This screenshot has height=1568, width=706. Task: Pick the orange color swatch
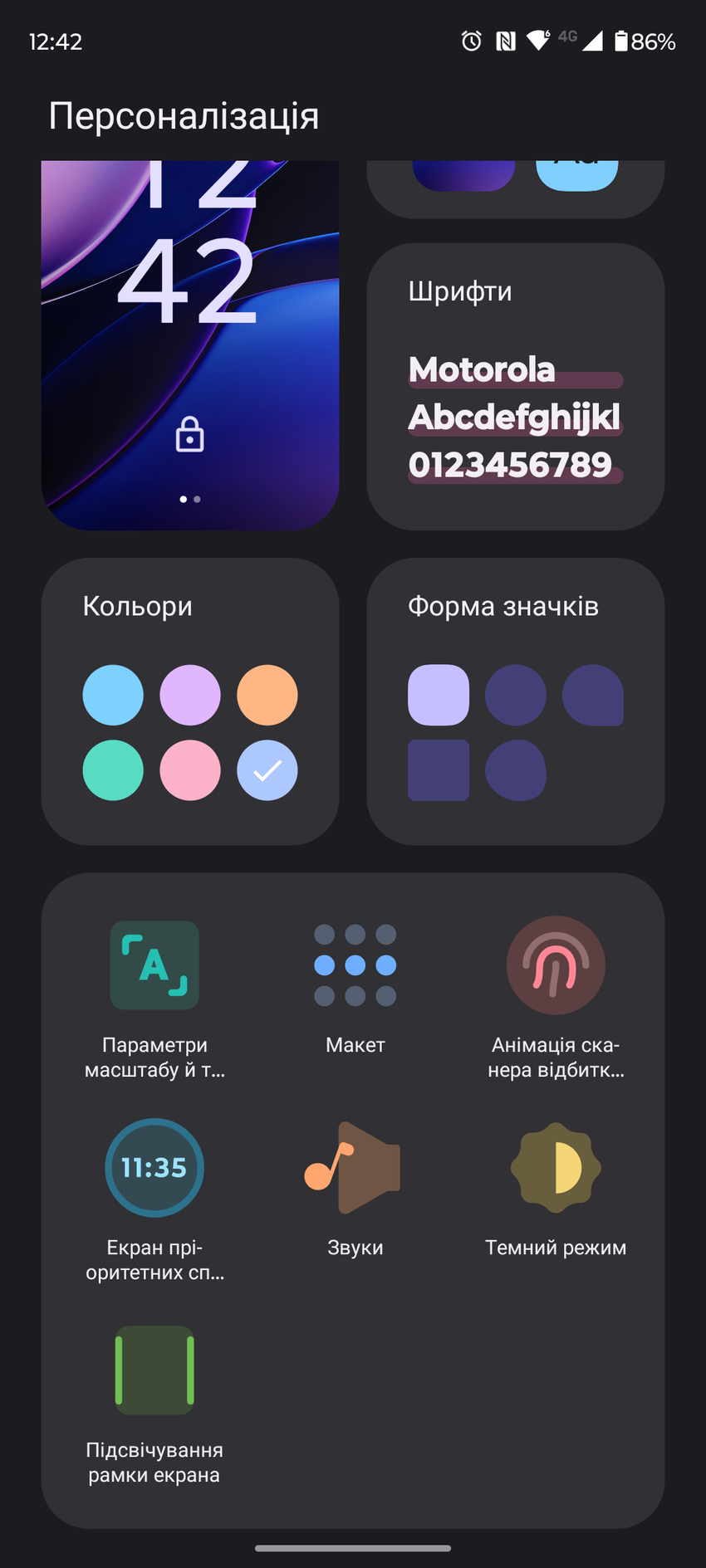coord(267,696)
